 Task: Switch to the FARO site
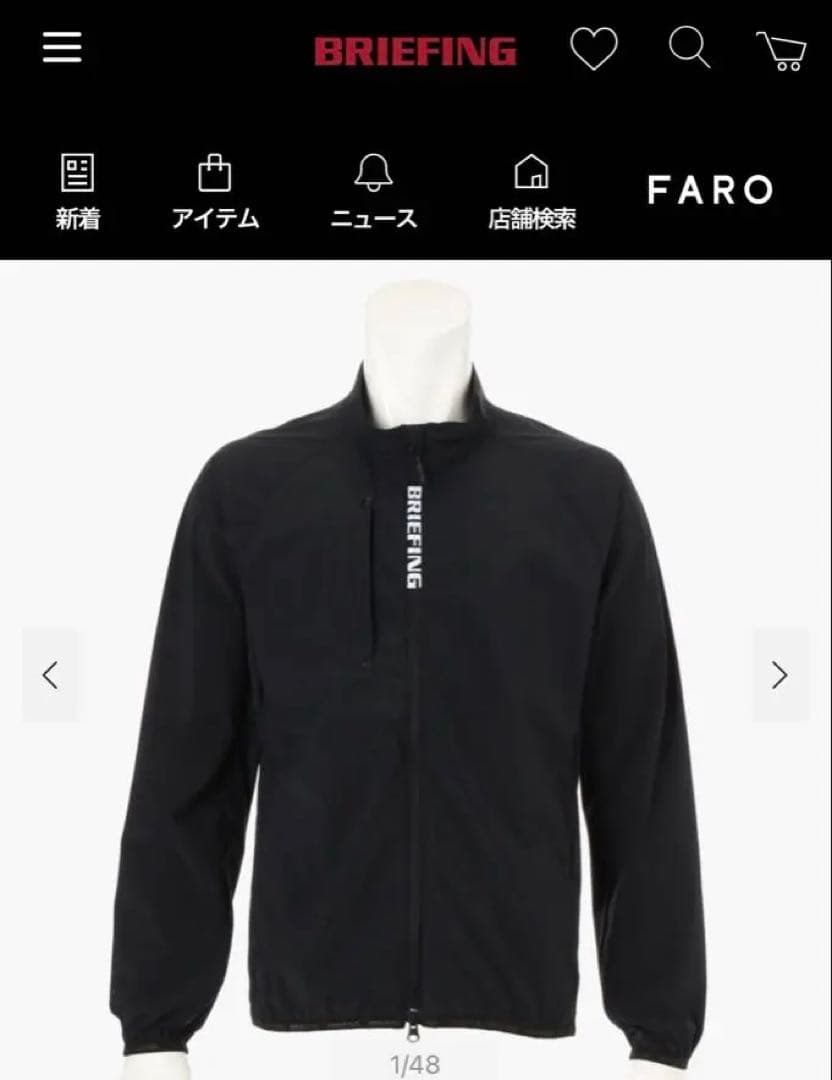[710, 190]
